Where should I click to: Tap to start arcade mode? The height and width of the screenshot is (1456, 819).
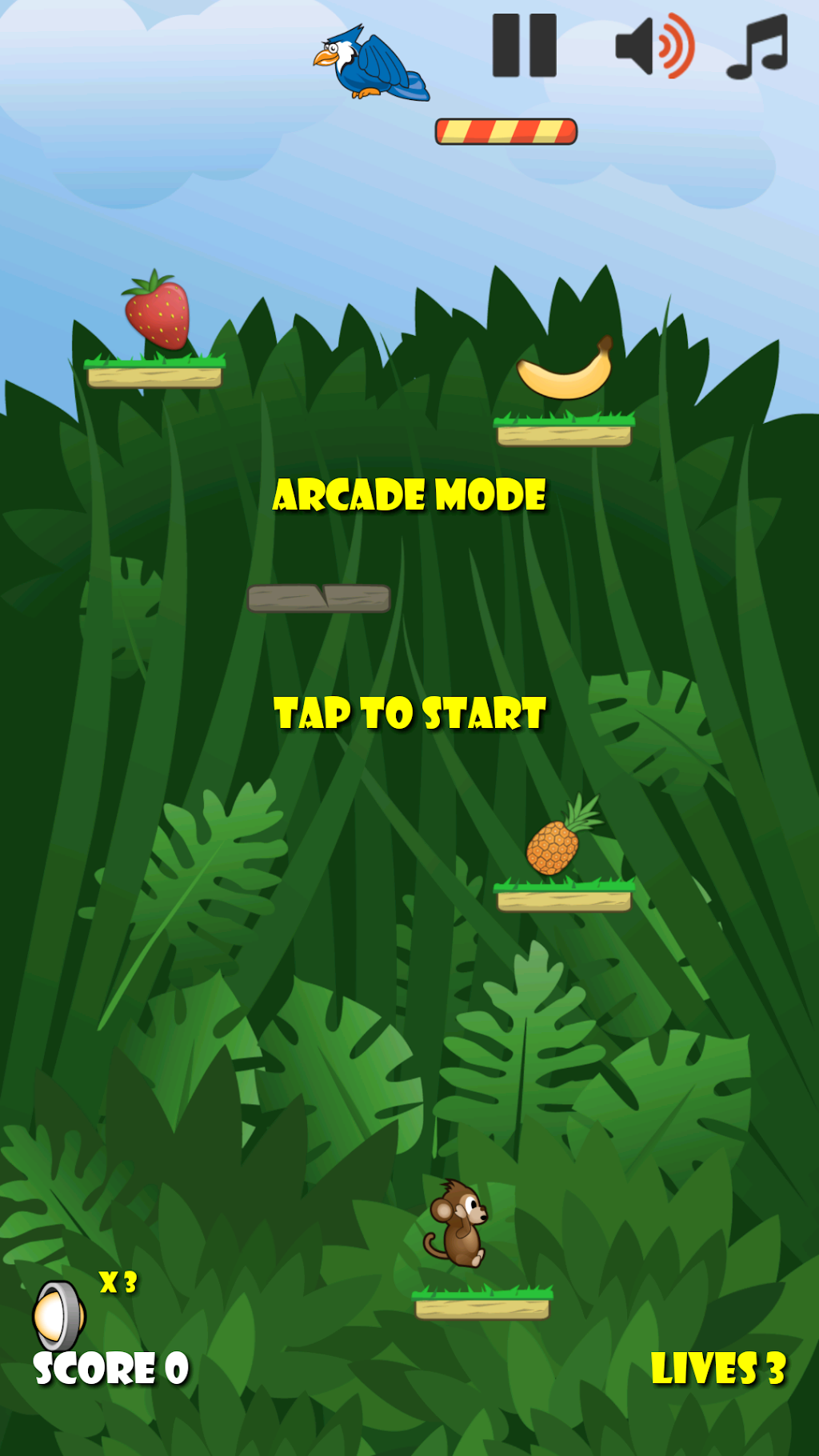coord(409,713)
